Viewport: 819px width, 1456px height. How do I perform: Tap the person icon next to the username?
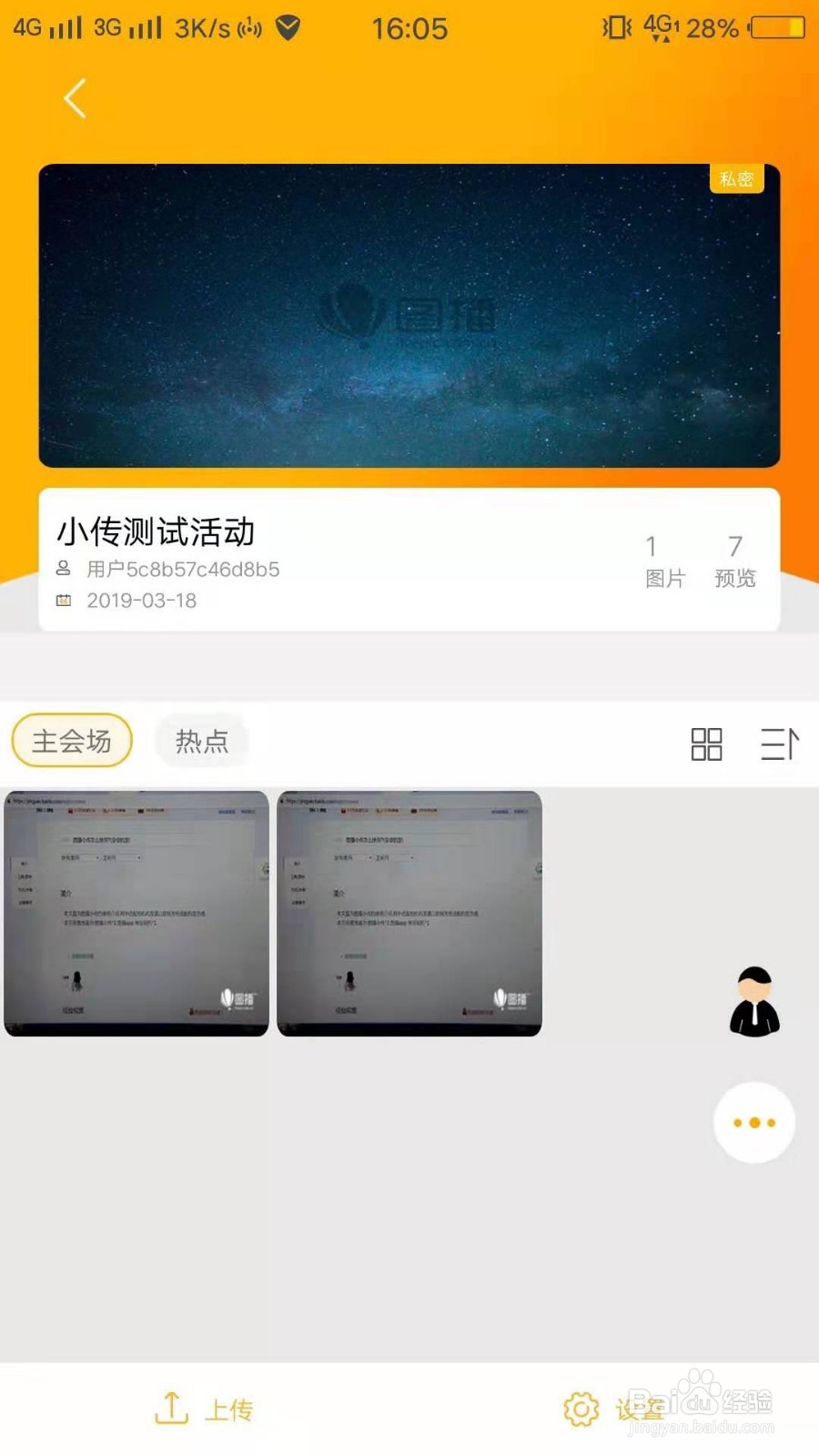tap(62, 569)
